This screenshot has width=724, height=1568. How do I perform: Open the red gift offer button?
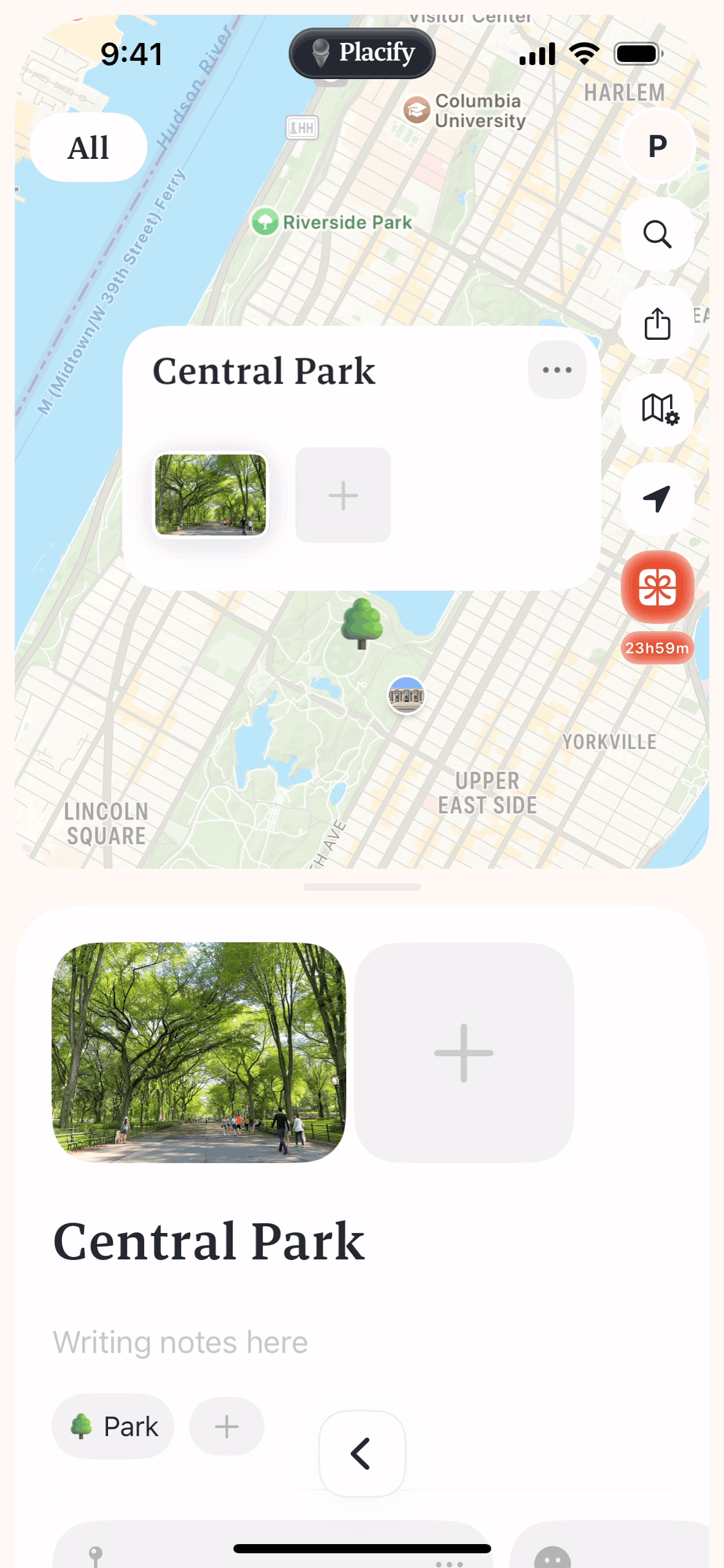pos(657,587)
